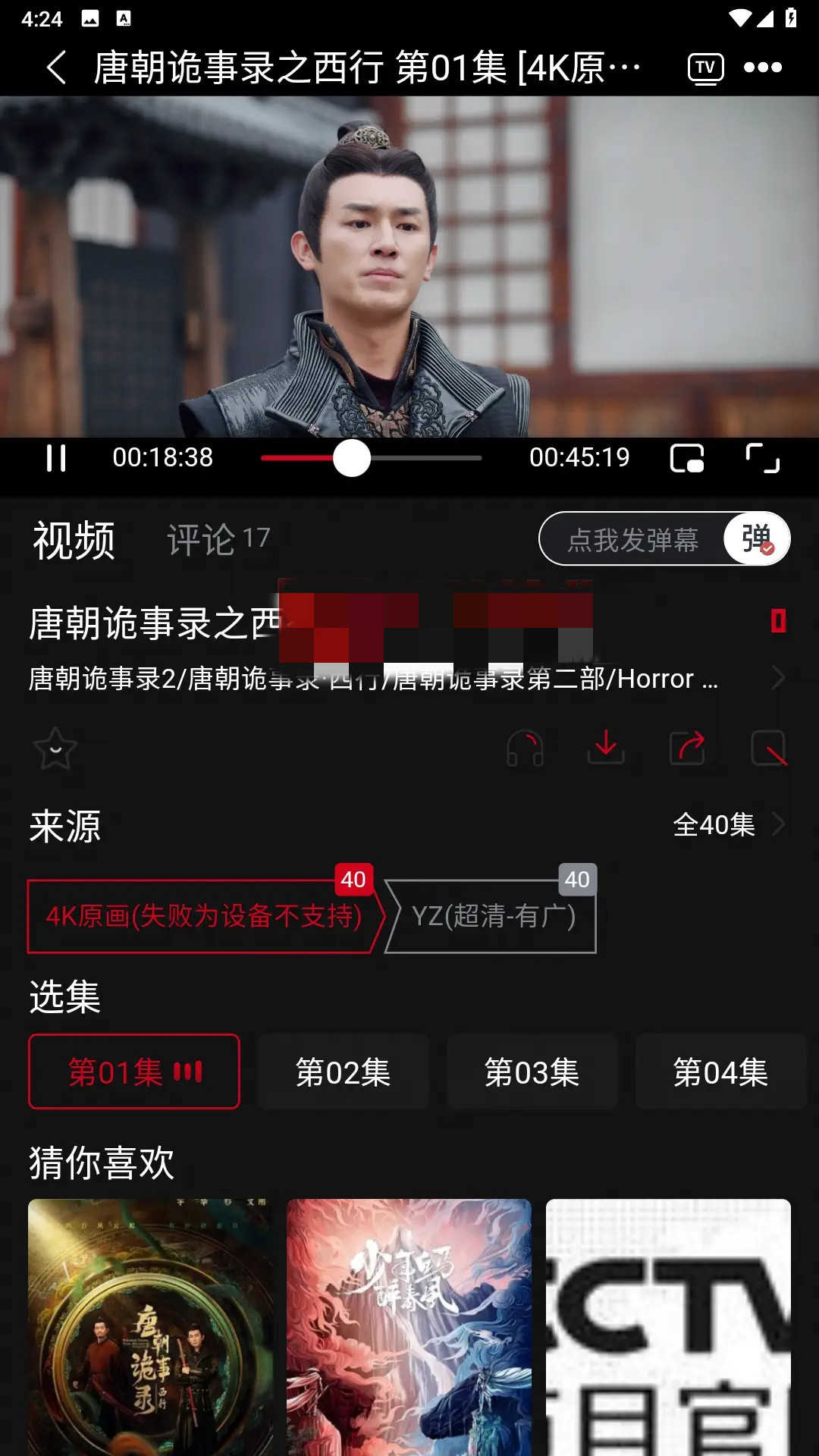Viewport: 819px width, 1456px height.
Task: Pause the playing video
Action: [x=57, y=457]
